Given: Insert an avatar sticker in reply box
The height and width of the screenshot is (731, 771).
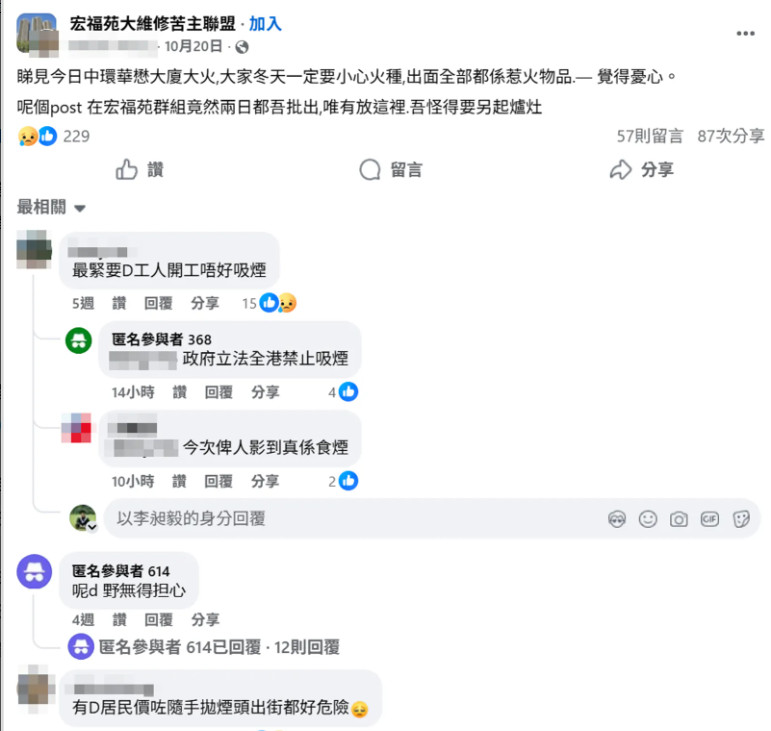Looking at the screenshot, I should [x=617, y=519].
